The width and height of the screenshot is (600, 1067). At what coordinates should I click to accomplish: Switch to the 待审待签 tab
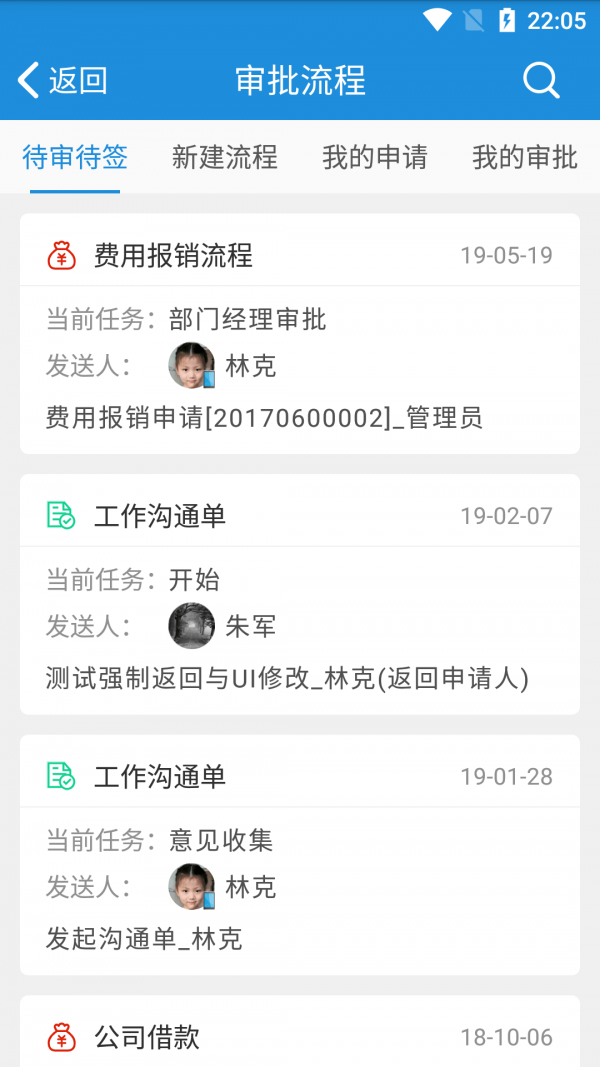click(75, 157)
